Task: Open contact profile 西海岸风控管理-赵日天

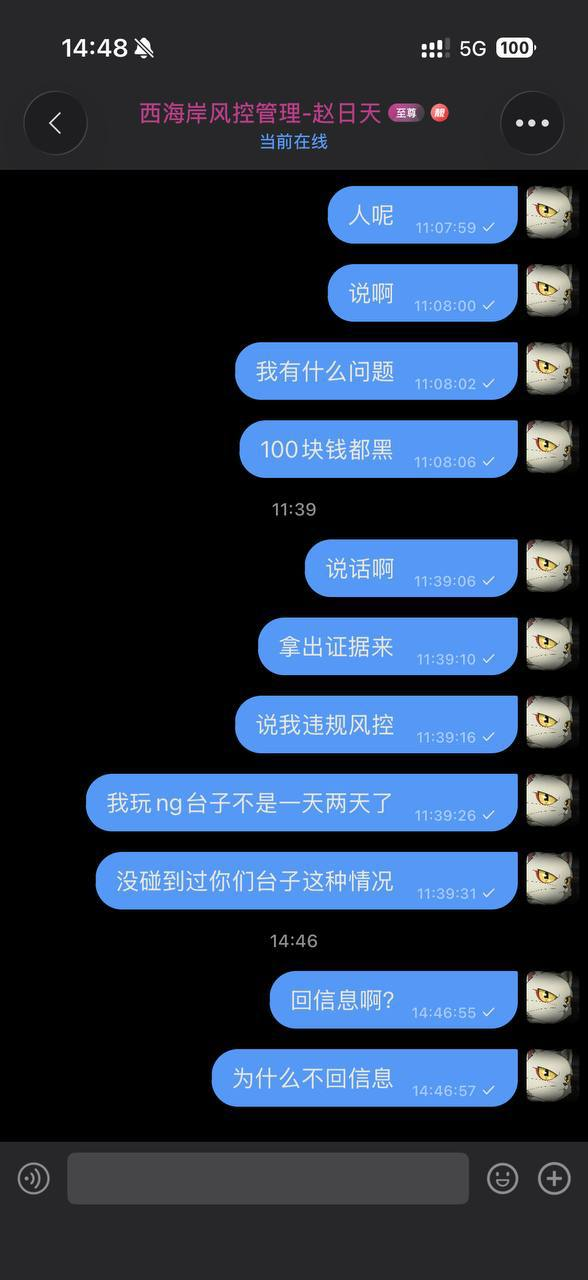Action: (x=260, y=113)
